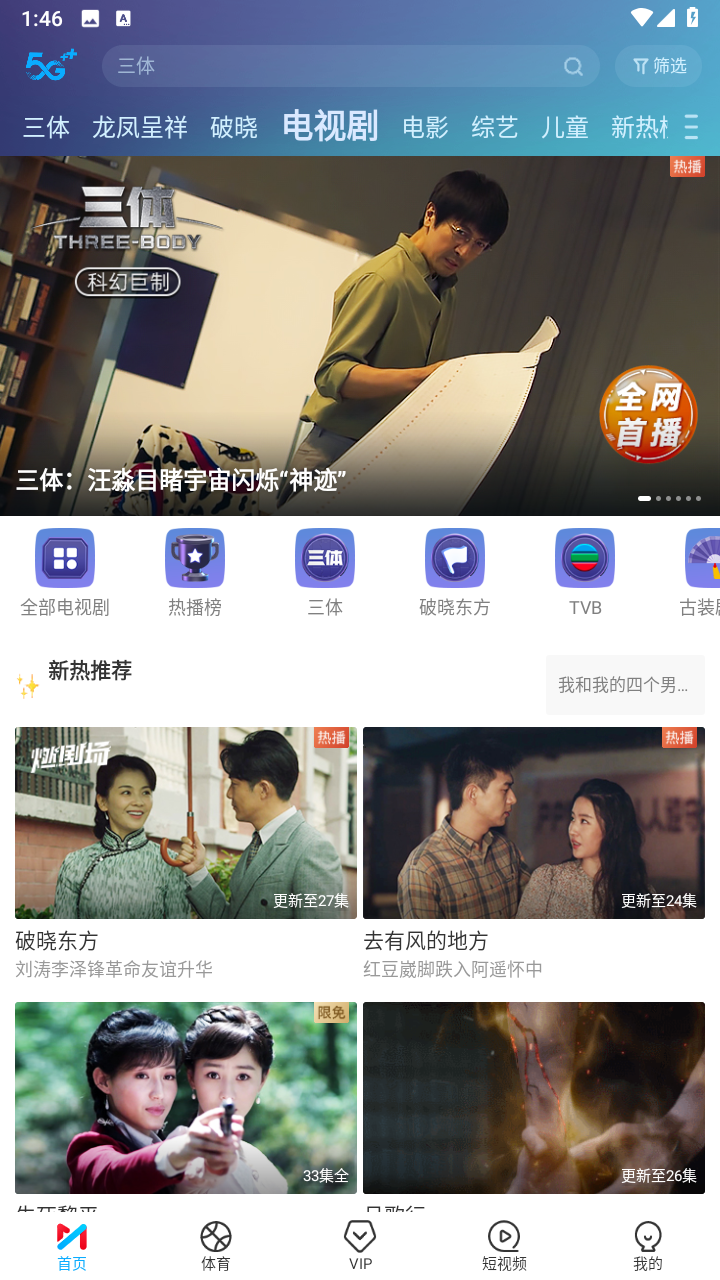This screenshot has width=720, height=1280.
Task: Open the 33集全 drama card
Action: pos(186,1098)
